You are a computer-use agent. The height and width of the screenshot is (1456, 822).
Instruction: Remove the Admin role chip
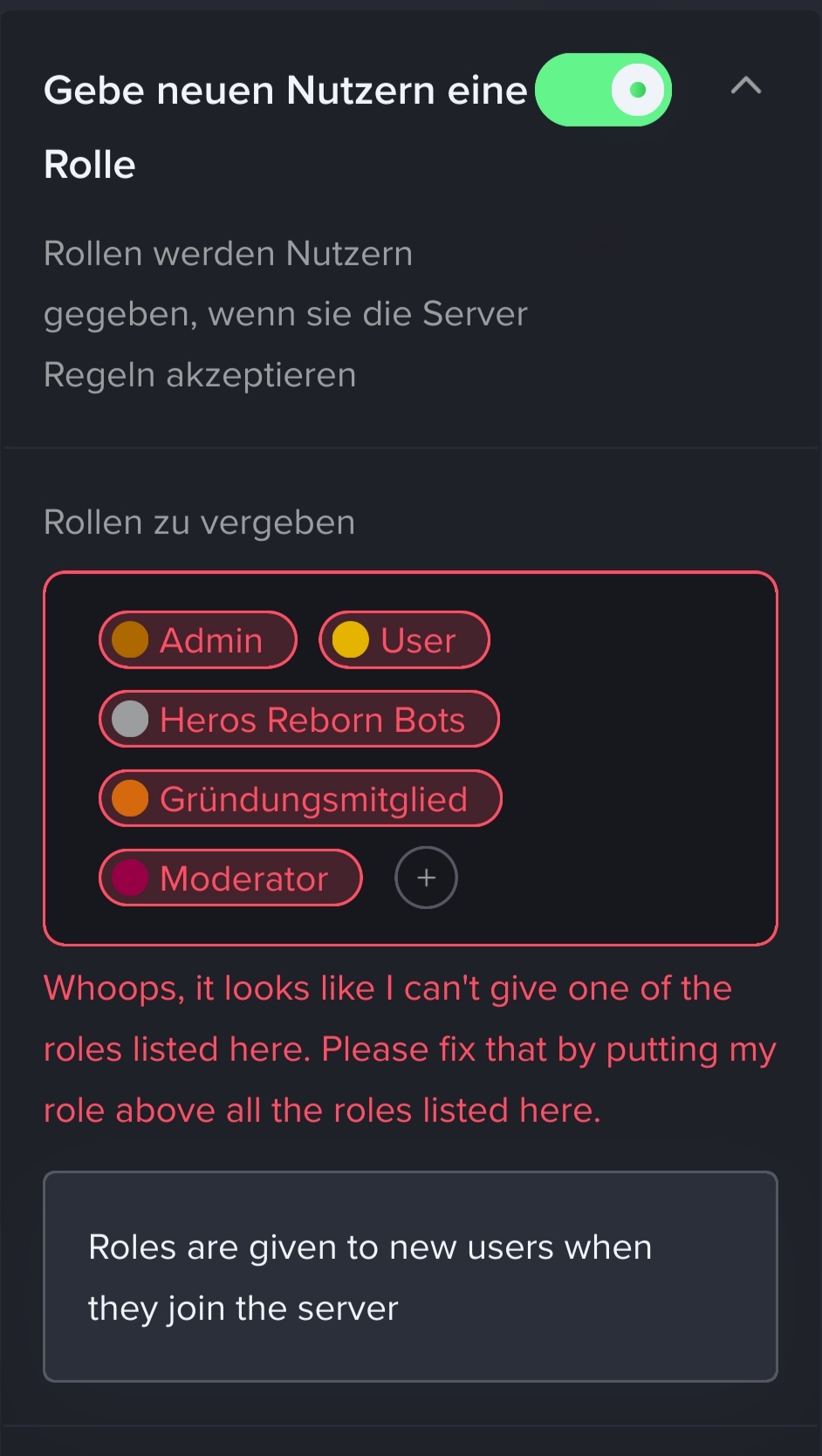(197, 639)
